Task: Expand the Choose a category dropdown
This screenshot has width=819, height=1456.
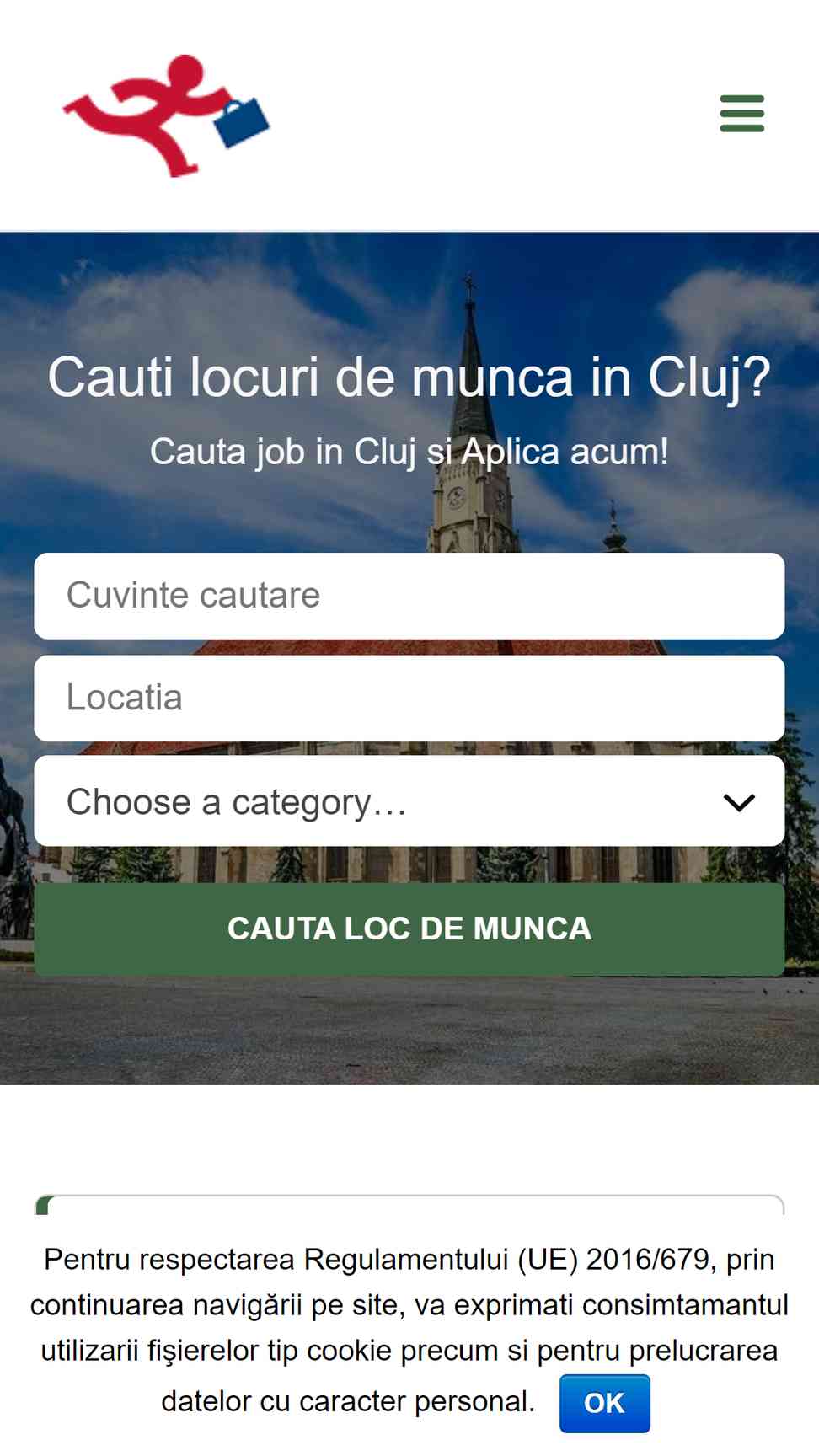Action: click(409, 801)
